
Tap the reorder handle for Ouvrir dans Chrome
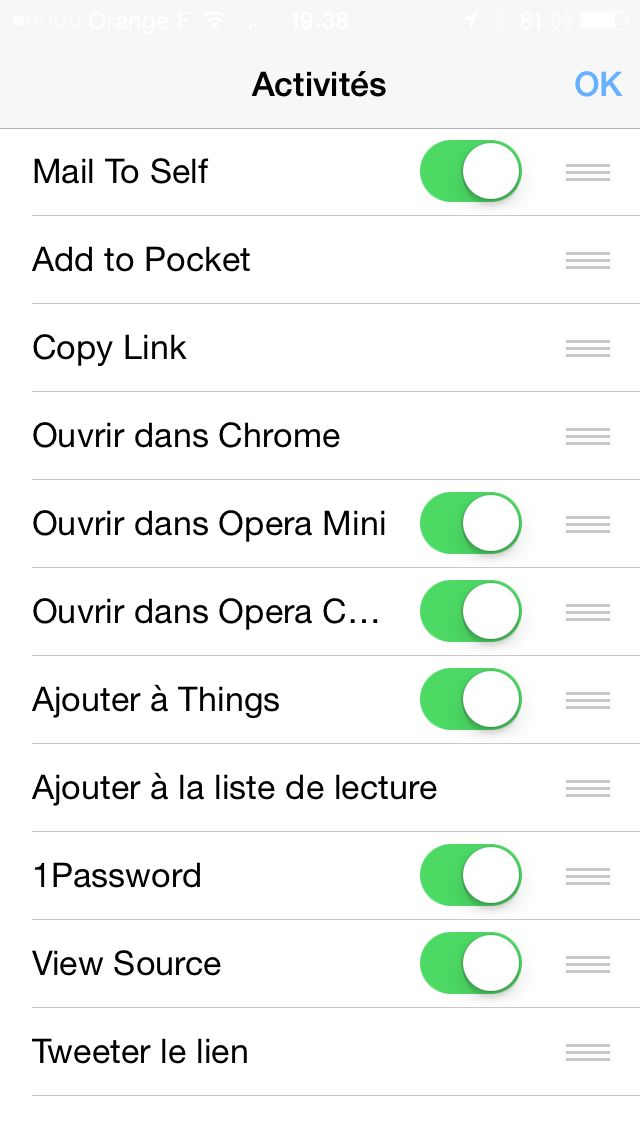588,436
